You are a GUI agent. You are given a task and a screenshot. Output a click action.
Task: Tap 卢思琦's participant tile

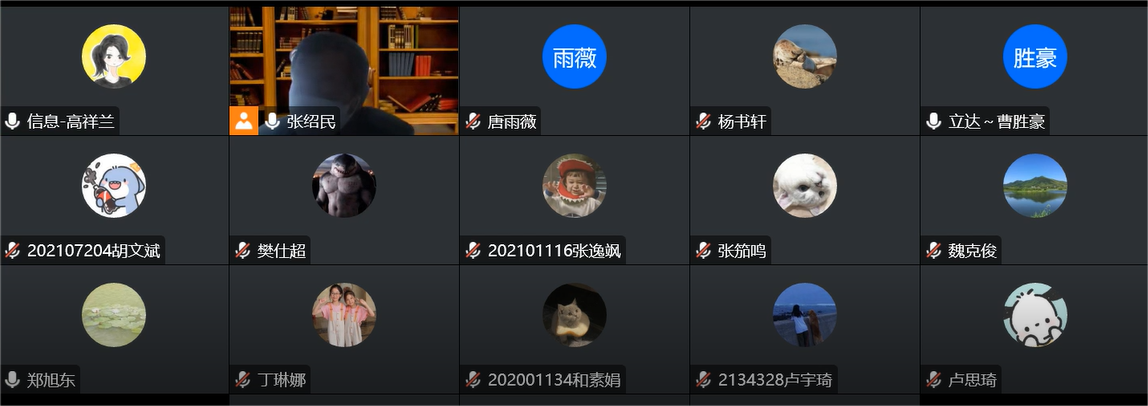click(1034, 328)
